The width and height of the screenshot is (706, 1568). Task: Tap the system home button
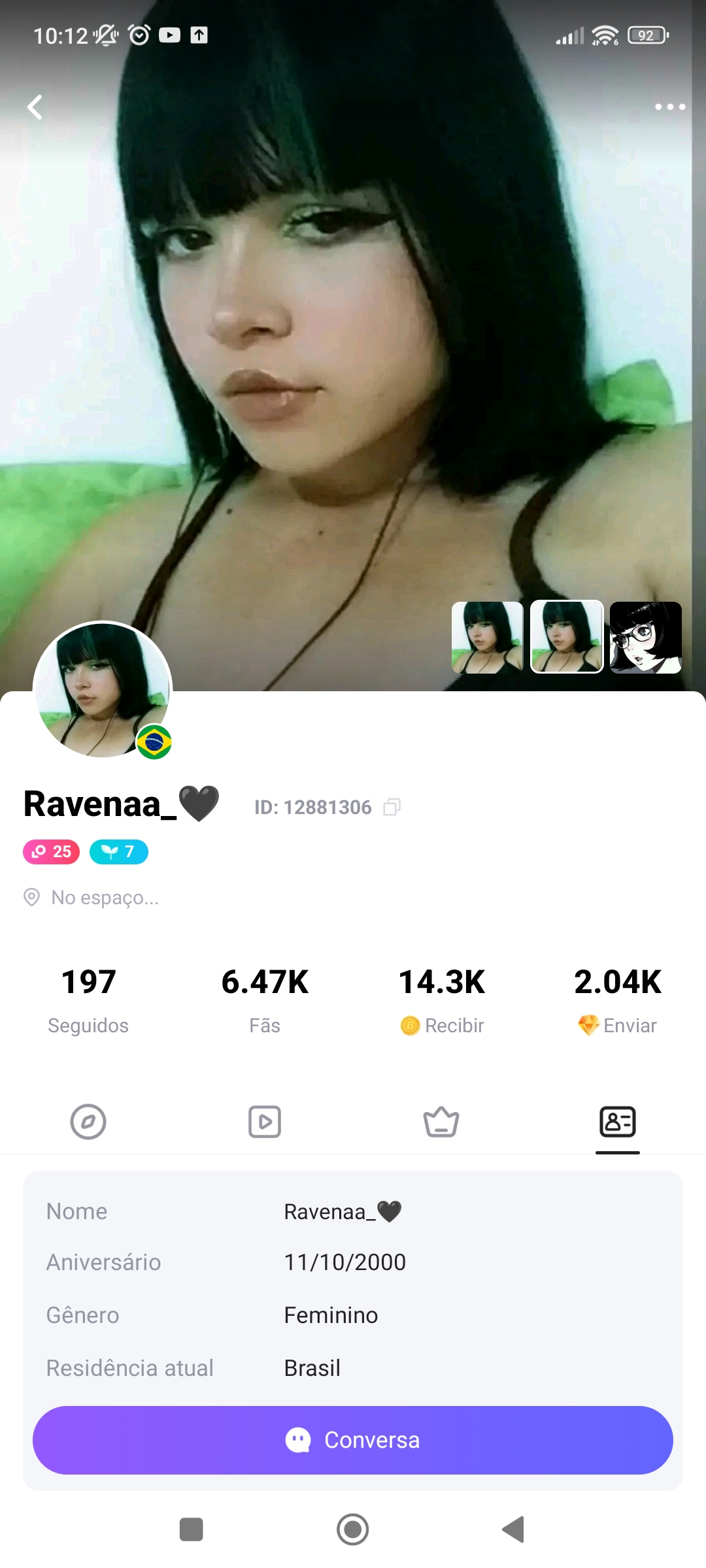353,1529
